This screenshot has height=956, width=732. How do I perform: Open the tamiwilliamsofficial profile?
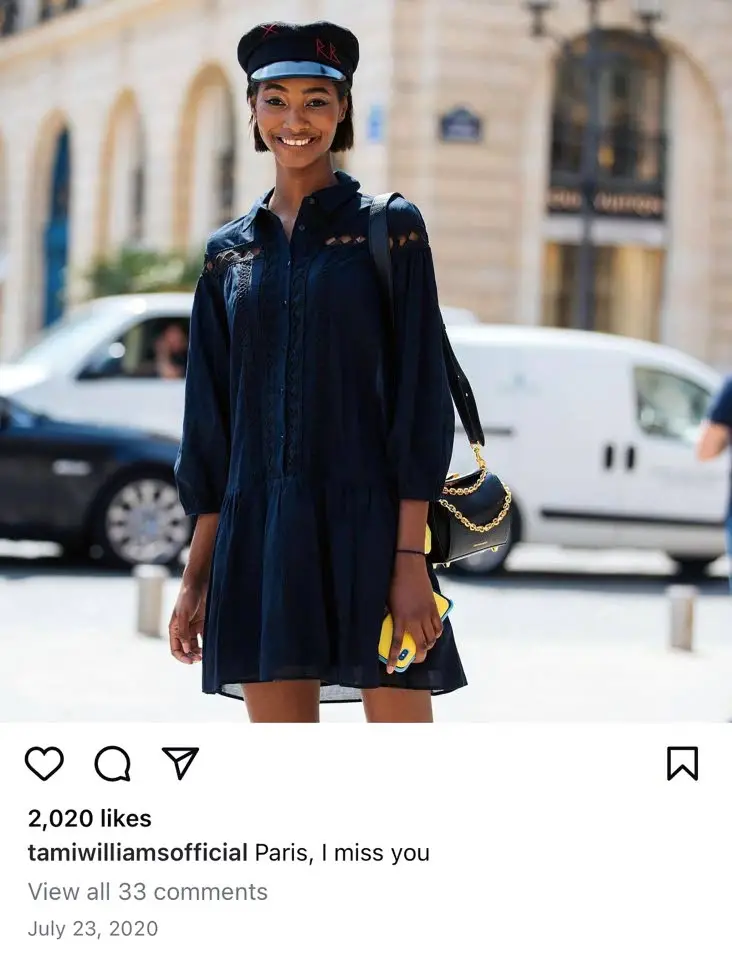tap(138, 853)
